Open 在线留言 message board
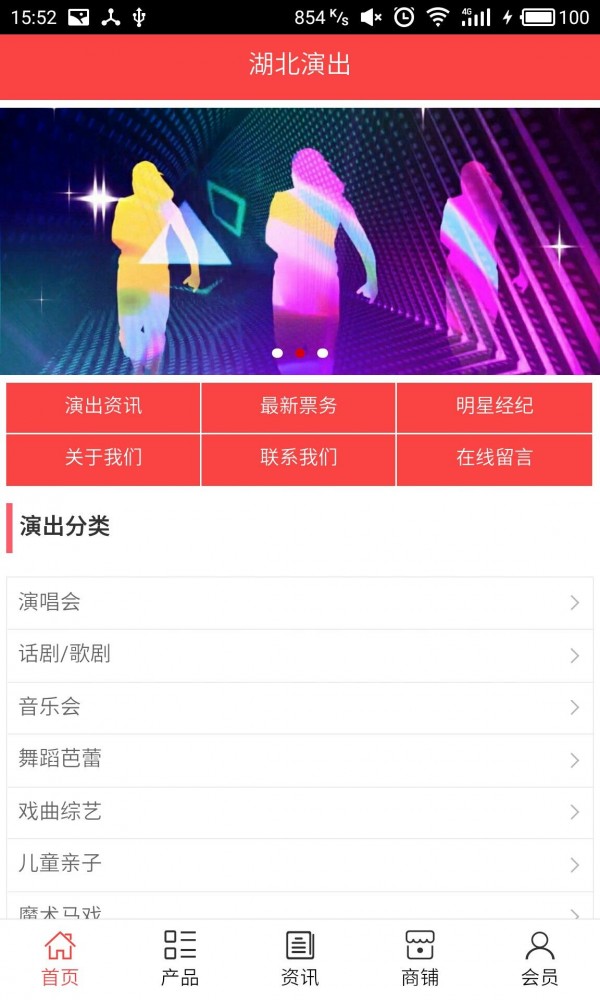Viewport: 600px width, 1000px height. click(x=494, y=458)
